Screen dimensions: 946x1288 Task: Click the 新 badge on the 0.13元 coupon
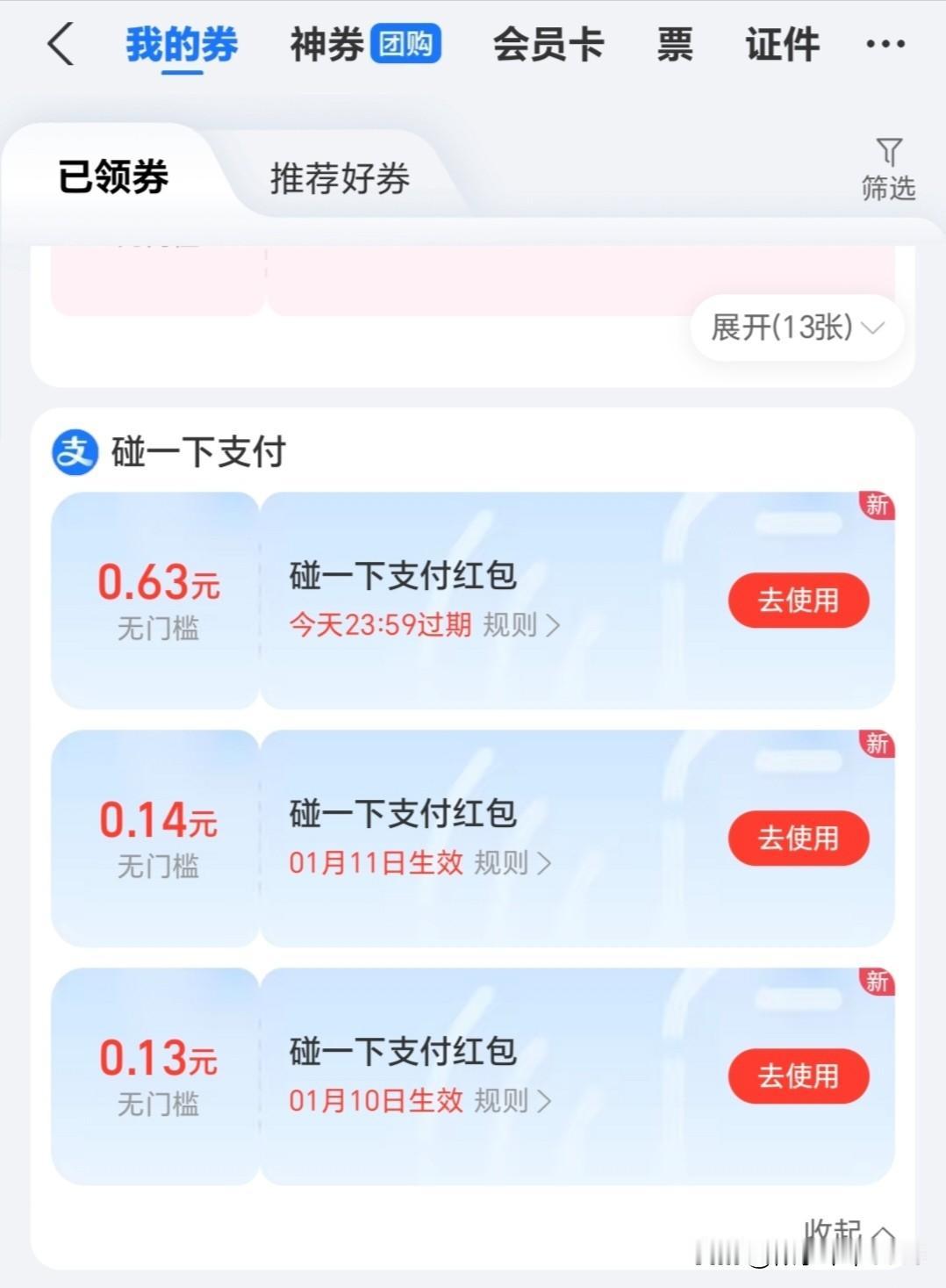pyautogui.click(x=877, y=983)
